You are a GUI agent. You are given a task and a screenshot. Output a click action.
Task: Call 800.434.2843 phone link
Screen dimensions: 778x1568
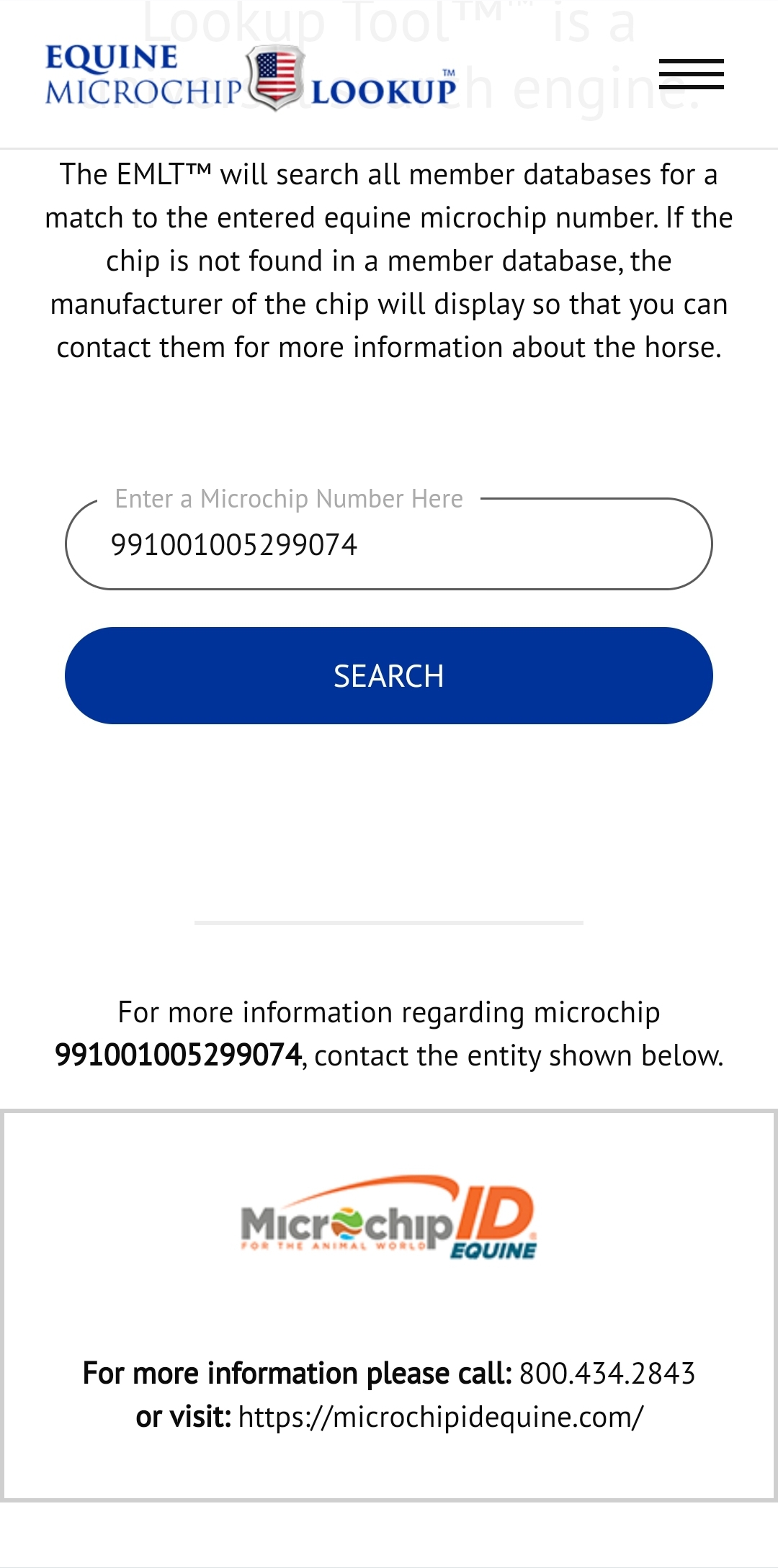click(607, 1374)
